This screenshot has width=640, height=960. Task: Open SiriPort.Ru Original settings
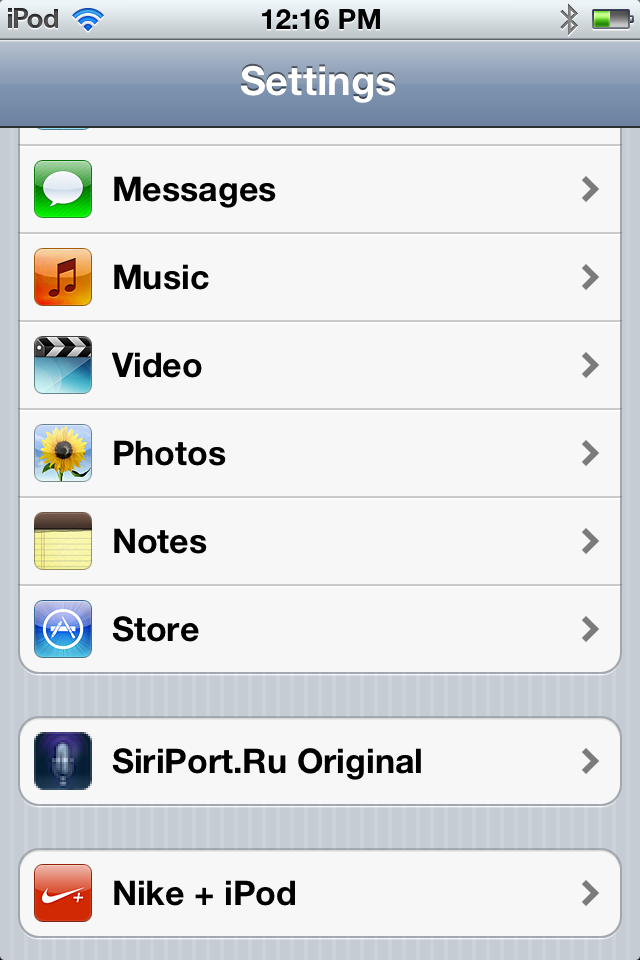point(320,762)
